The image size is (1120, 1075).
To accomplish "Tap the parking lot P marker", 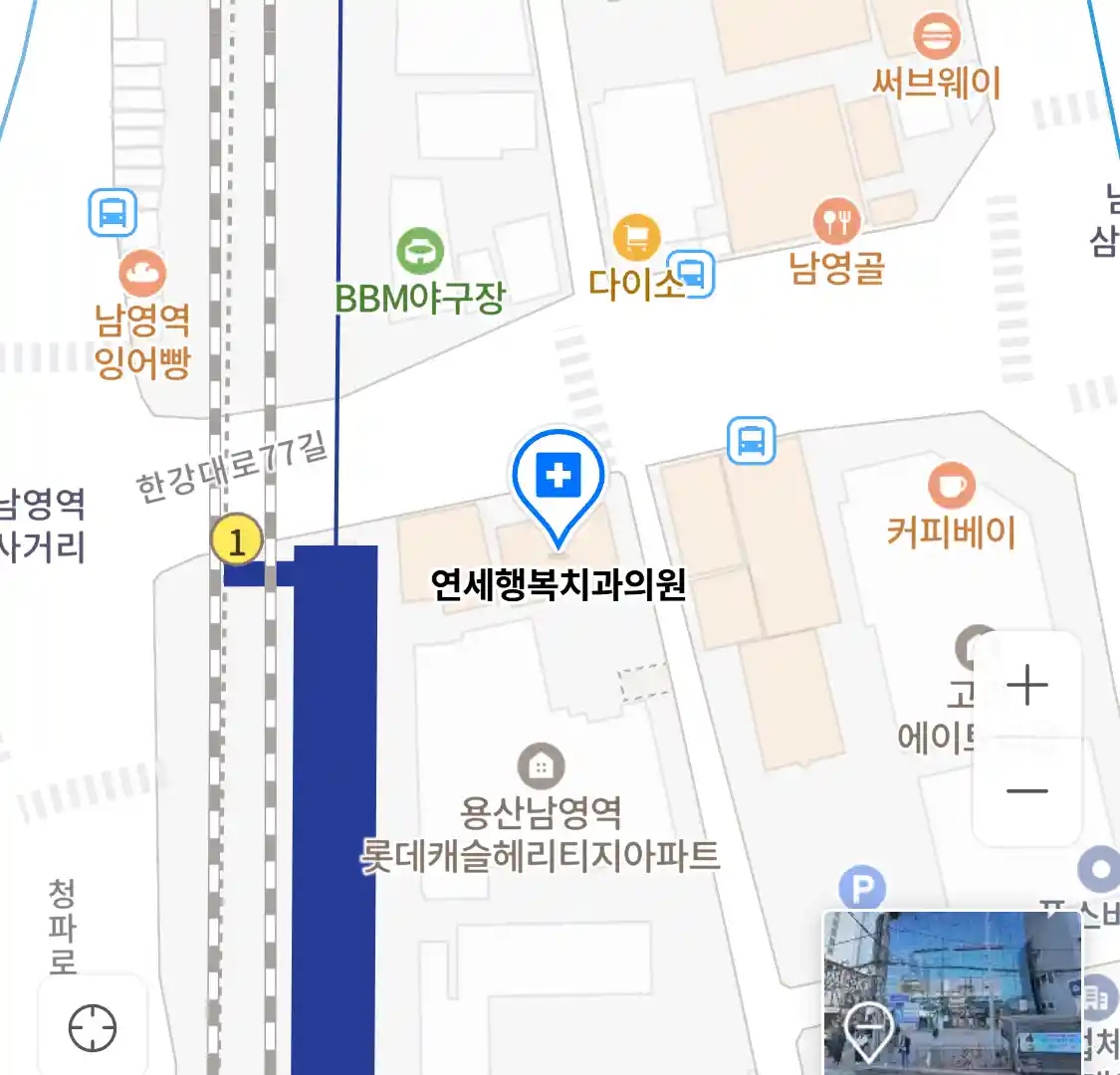I will pos(862,888).
